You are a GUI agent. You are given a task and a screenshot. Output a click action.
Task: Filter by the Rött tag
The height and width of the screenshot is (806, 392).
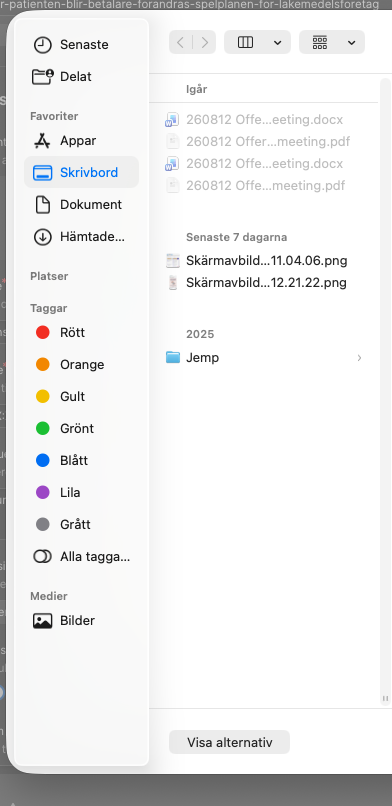[81, 333]
